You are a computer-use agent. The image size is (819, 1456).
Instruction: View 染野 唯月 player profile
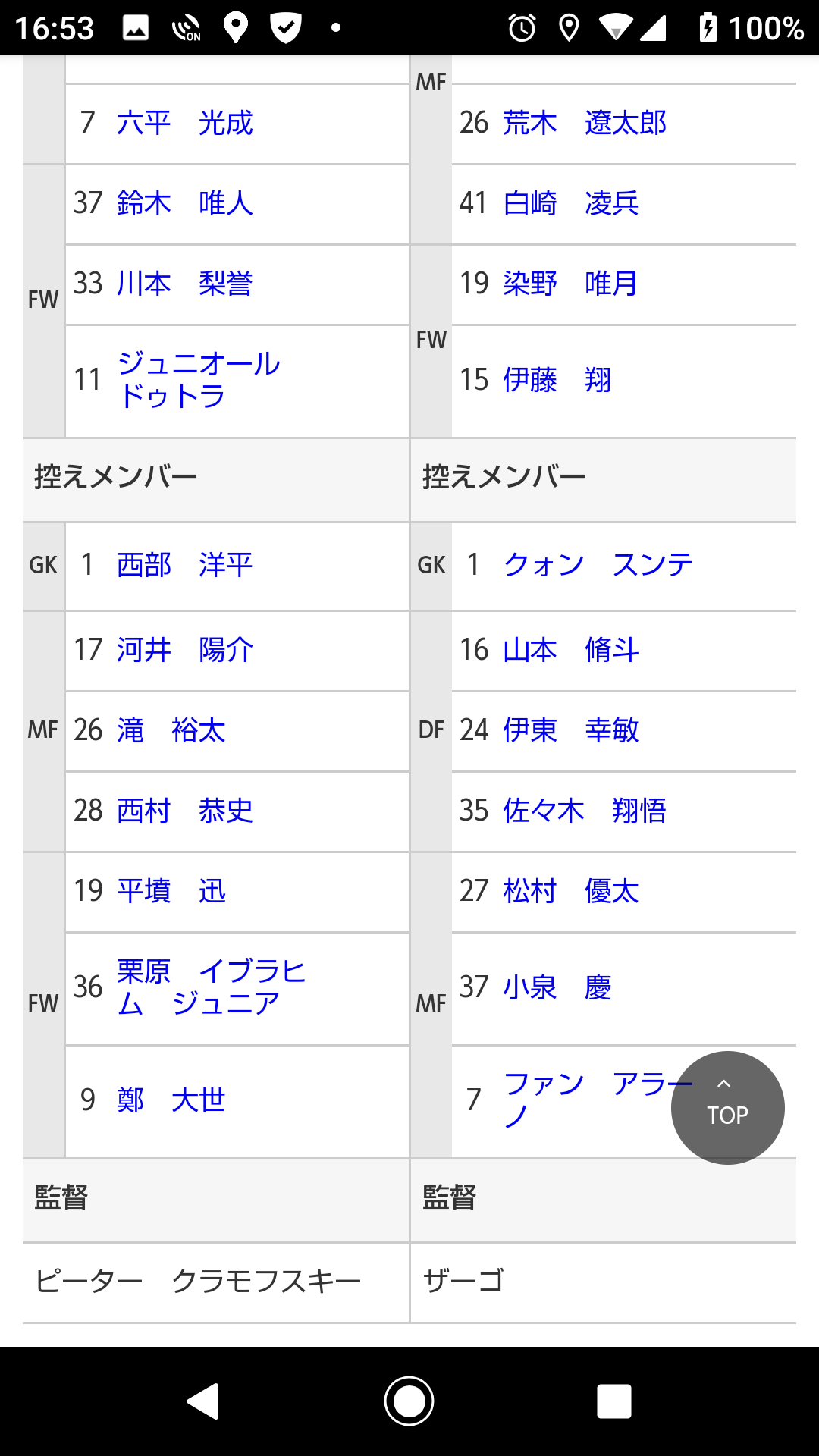click(570, 284)
